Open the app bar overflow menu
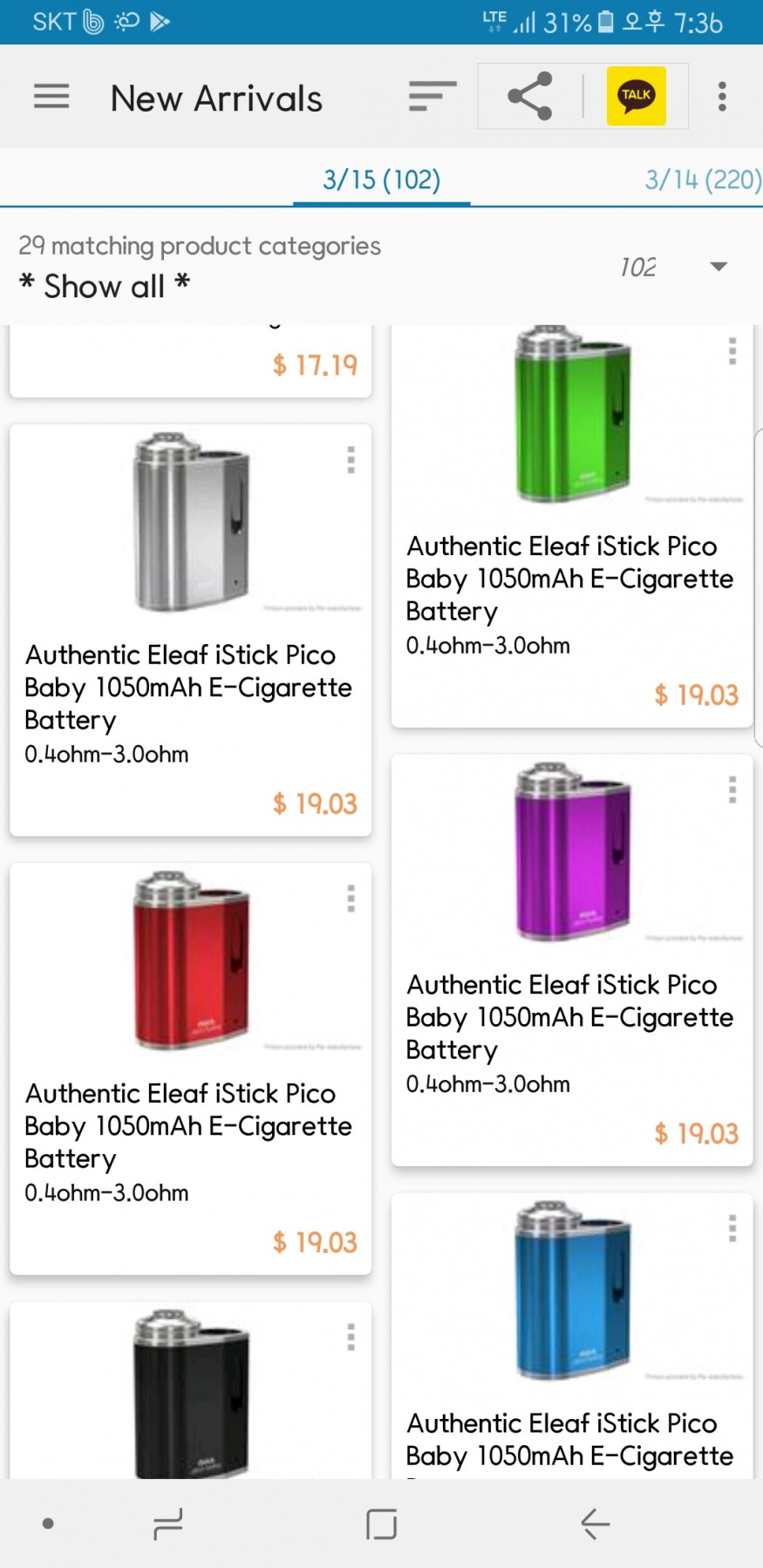 pos(722,97)
